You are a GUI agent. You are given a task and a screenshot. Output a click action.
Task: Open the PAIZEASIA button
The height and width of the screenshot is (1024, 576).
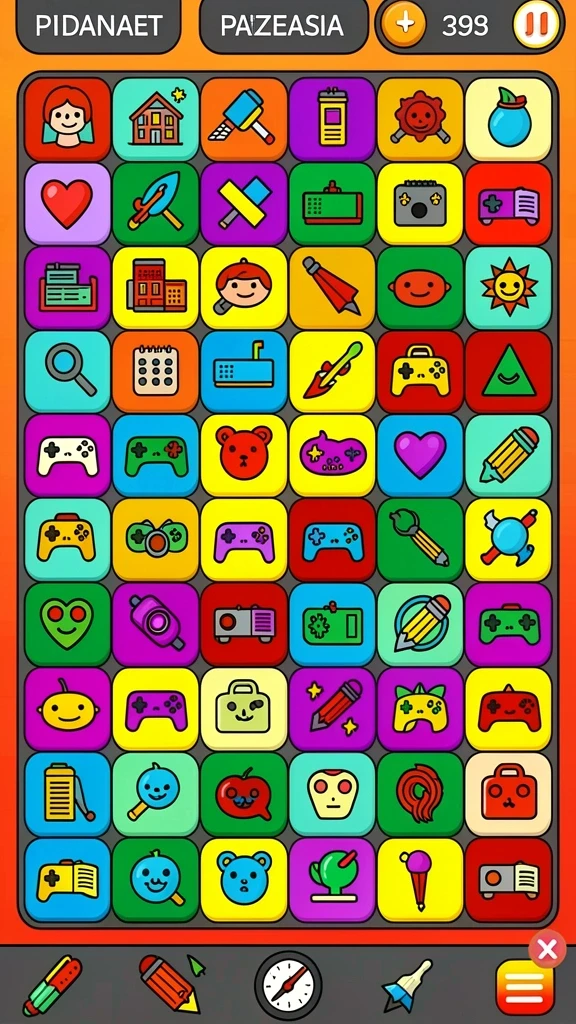(283, 26)
